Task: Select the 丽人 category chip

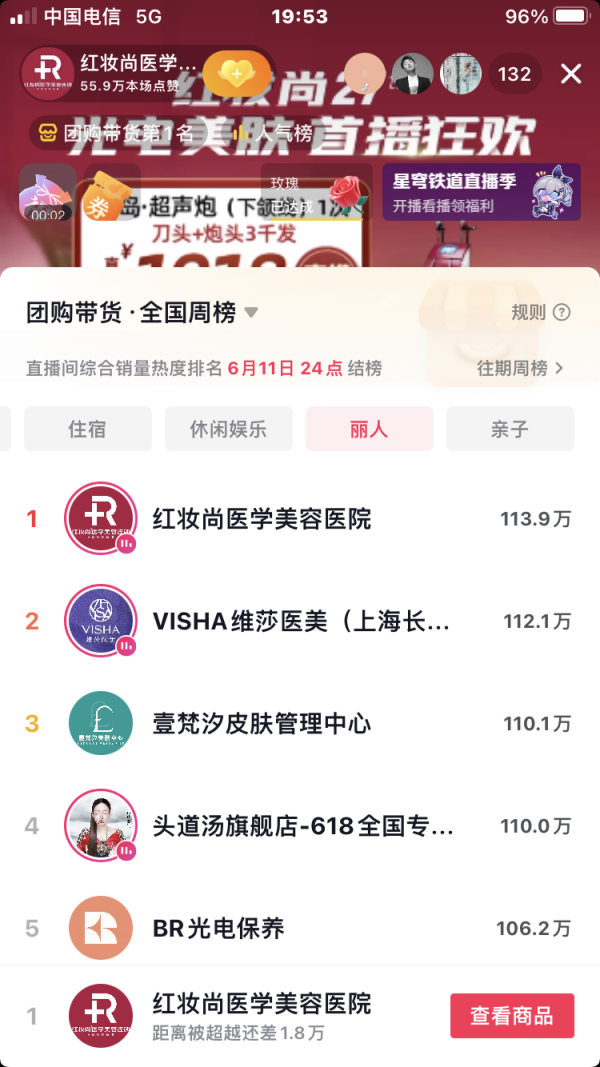Action: pos(369,429)
